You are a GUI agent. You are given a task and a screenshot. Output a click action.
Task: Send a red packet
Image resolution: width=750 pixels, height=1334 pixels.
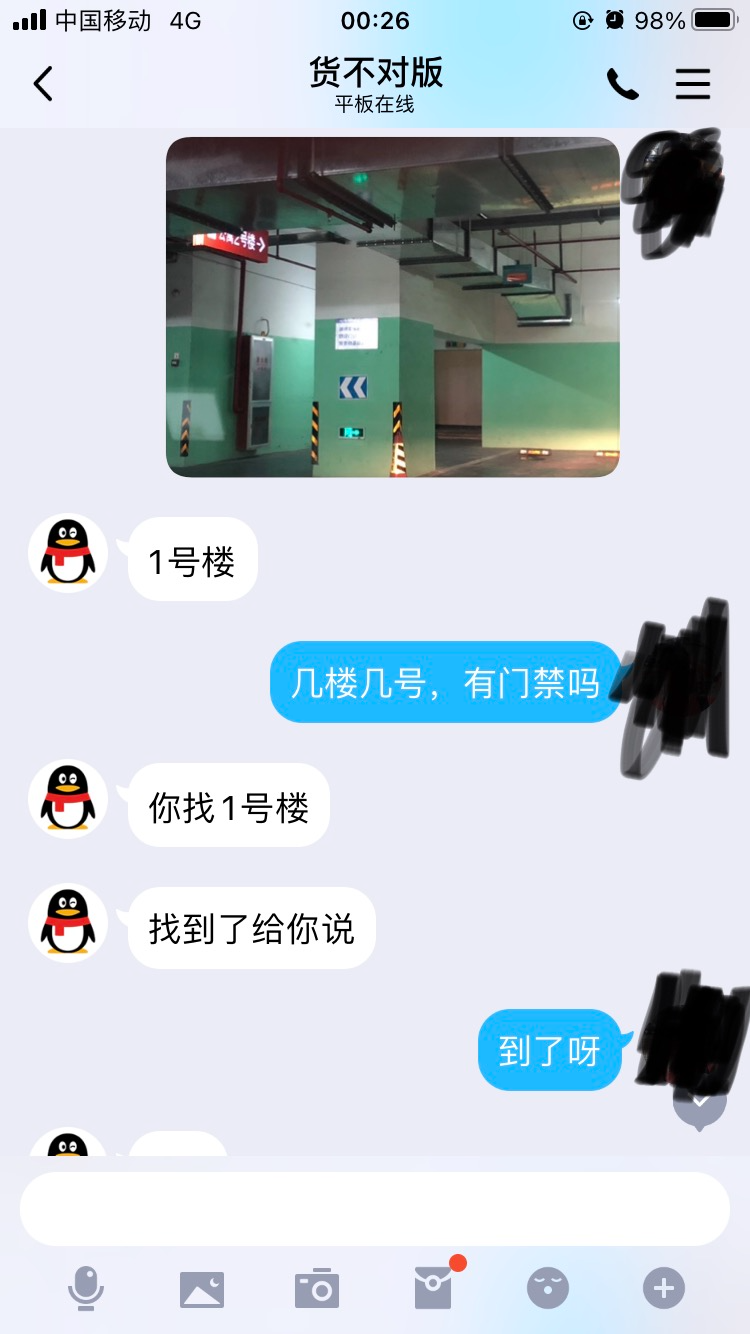(x=434, y=1288)
